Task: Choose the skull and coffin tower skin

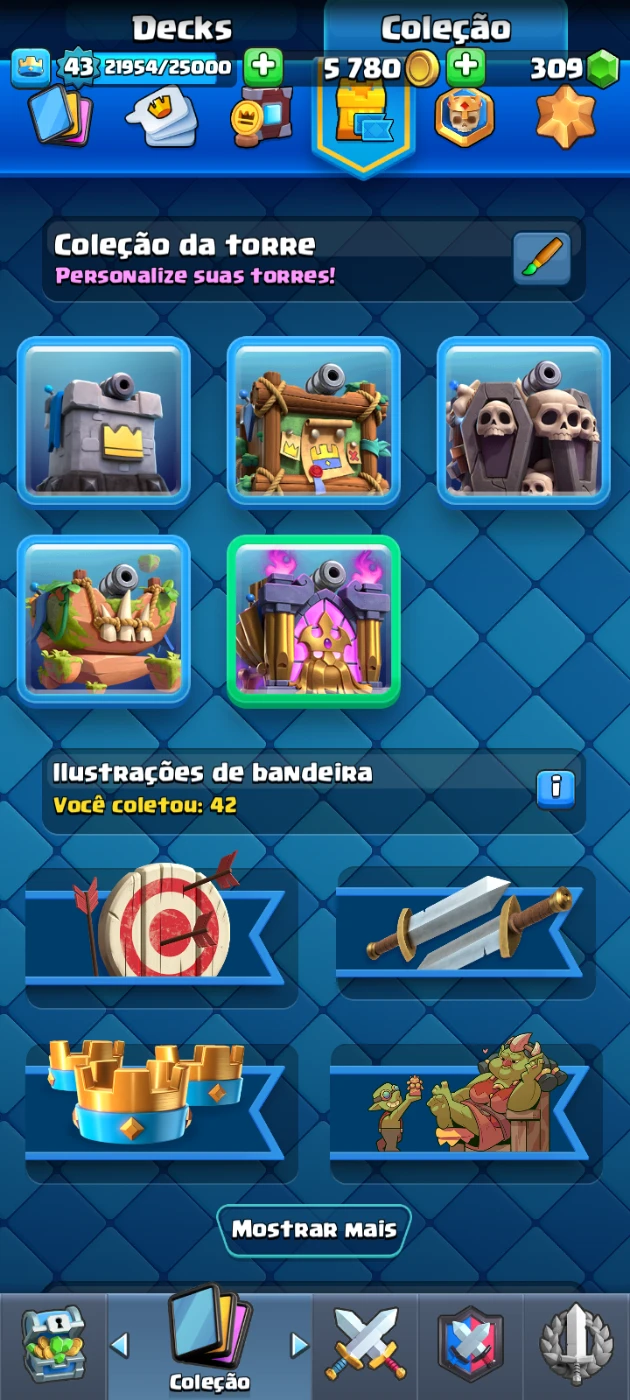Action: [x=523, y=422]
